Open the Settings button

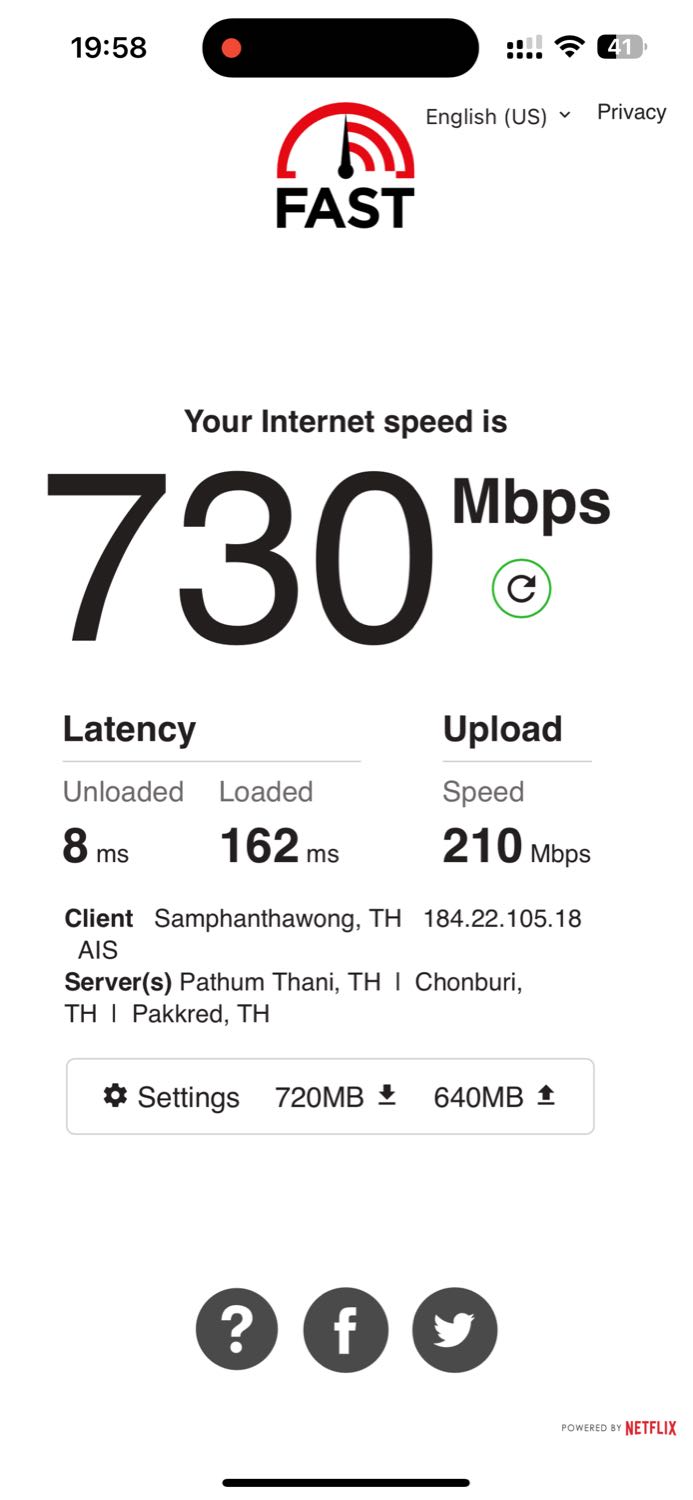click(x=171, y=1097)
